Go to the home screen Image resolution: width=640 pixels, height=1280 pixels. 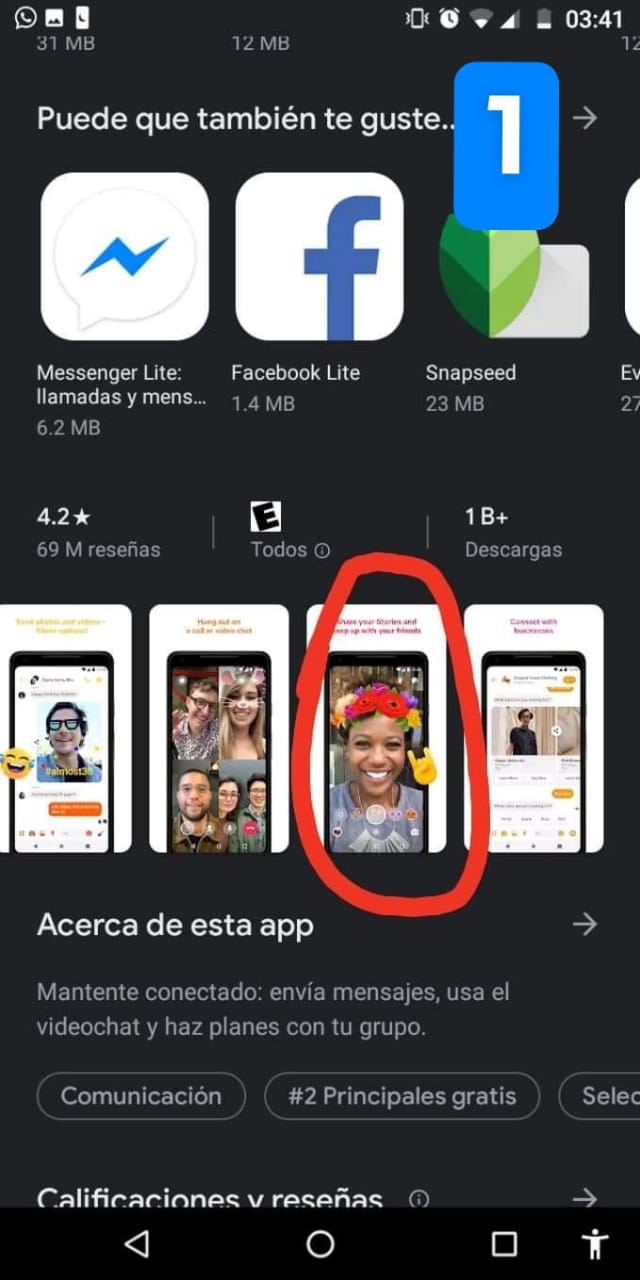click(320, 1243)
